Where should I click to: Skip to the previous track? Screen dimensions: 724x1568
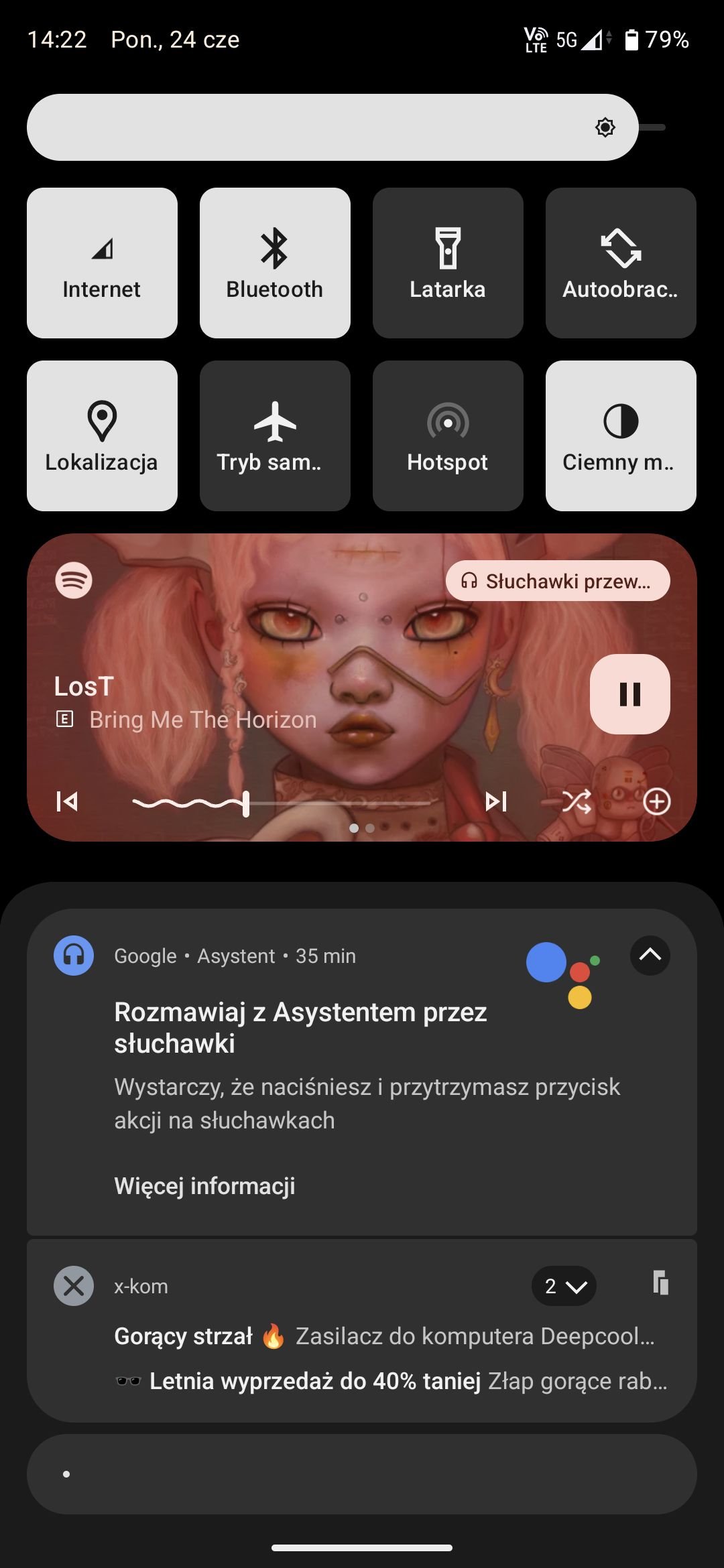click(67, 801)
